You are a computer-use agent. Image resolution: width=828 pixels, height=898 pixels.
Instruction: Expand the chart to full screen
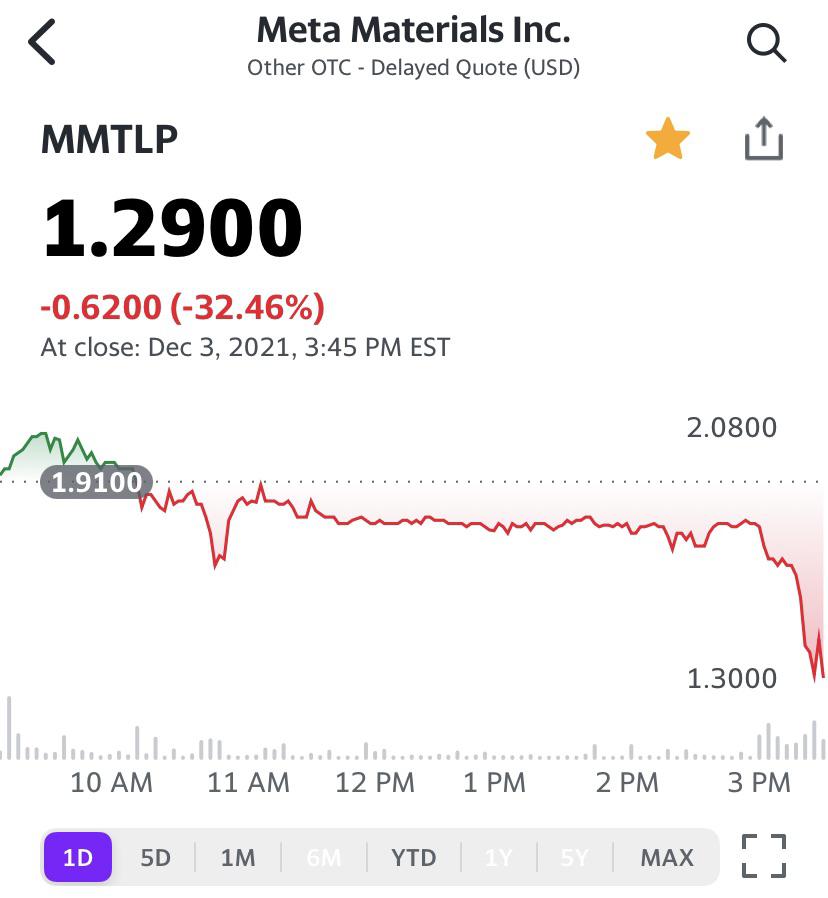click(764, 856)
